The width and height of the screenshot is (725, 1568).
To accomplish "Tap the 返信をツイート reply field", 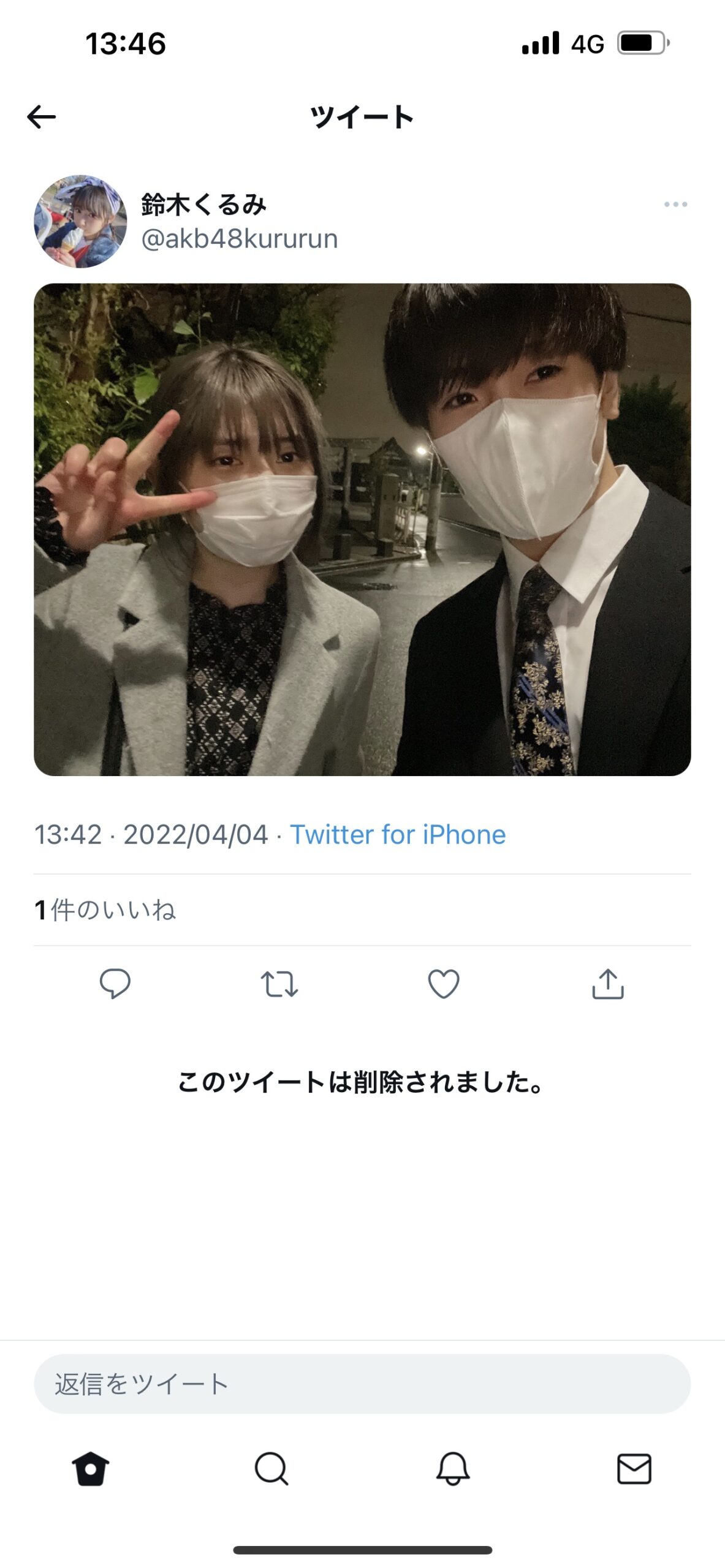I will point(362,1384).
